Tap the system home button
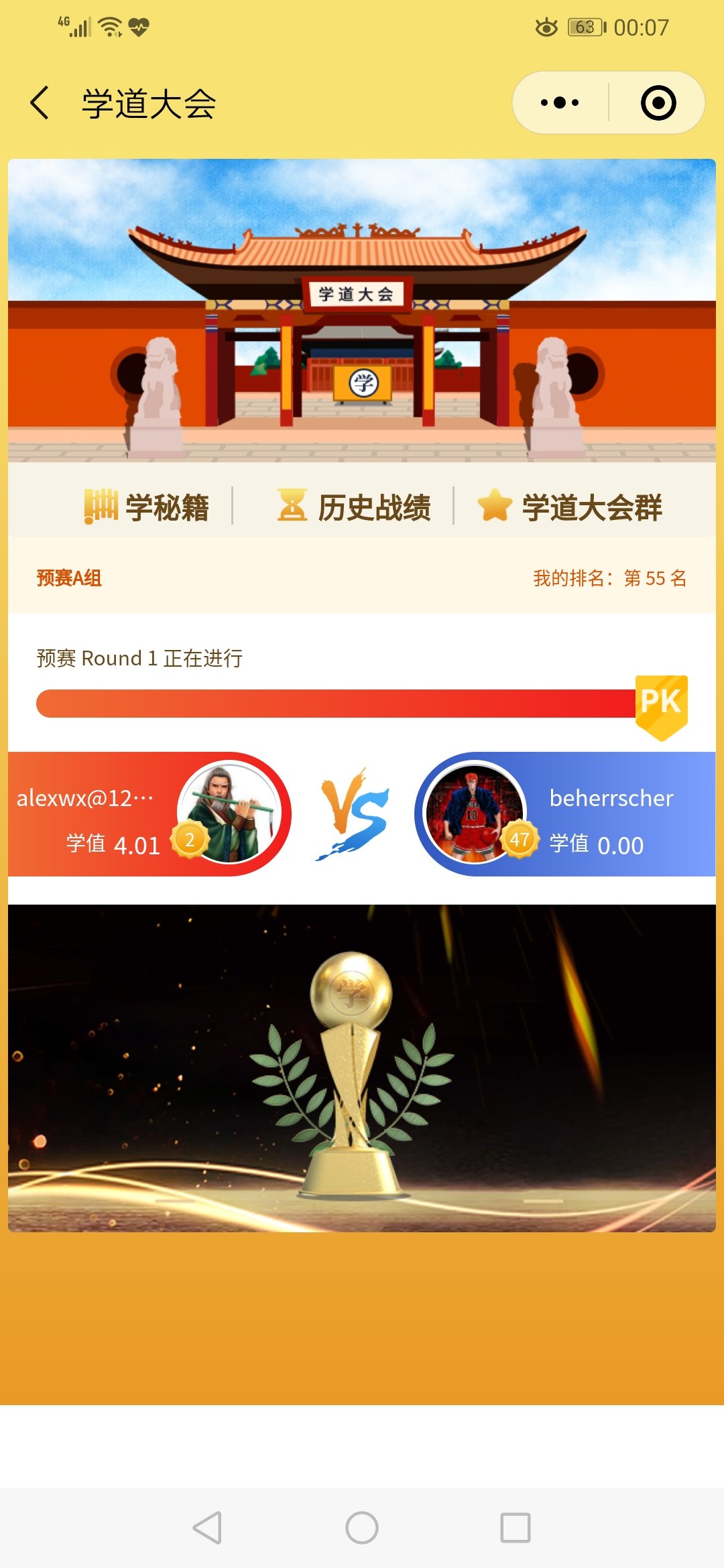Viewport: 724px width, 1568px height. click(362, 1528)
